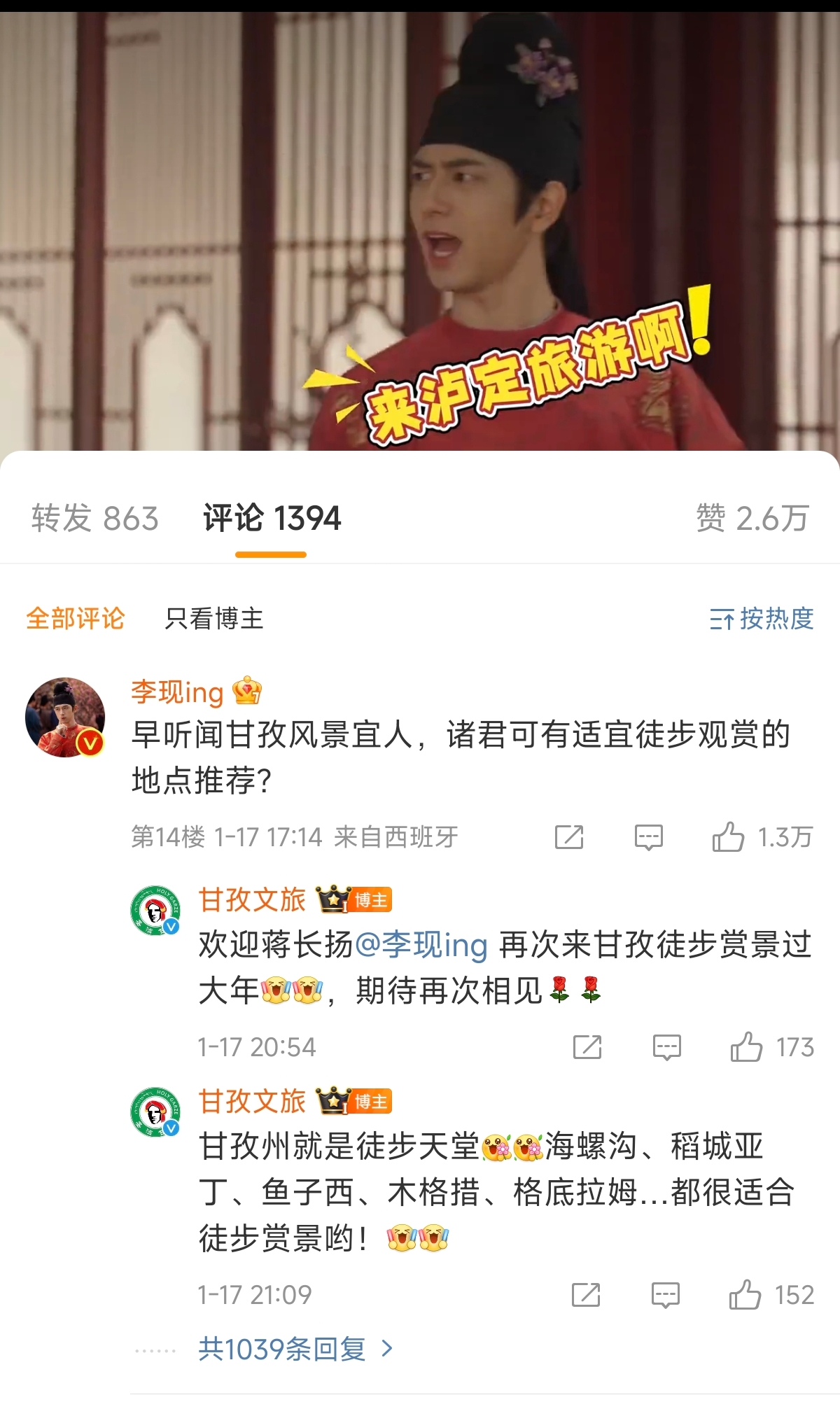Like 甘孜文旅's 20:54 reply
Screen dimensions: 840x1409
pyautogui.click(x=747, y=1048)
